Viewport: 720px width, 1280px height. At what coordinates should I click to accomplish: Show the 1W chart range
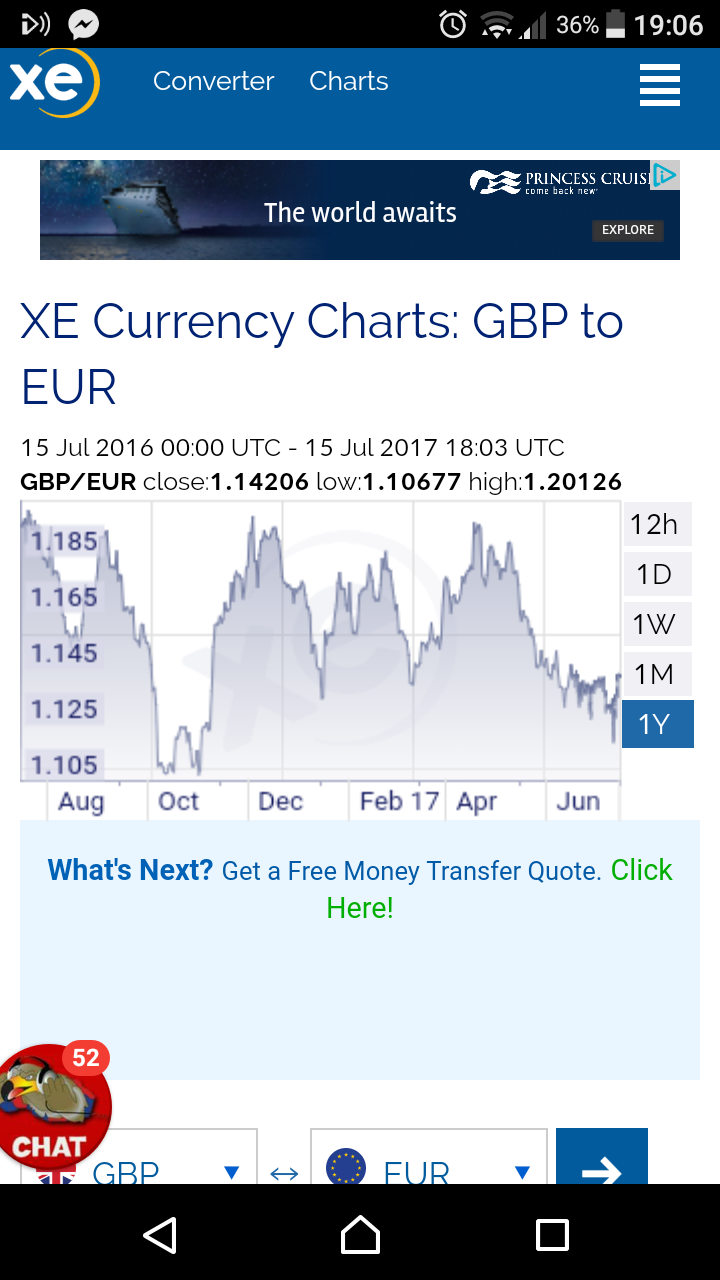[x=654, y=624]
